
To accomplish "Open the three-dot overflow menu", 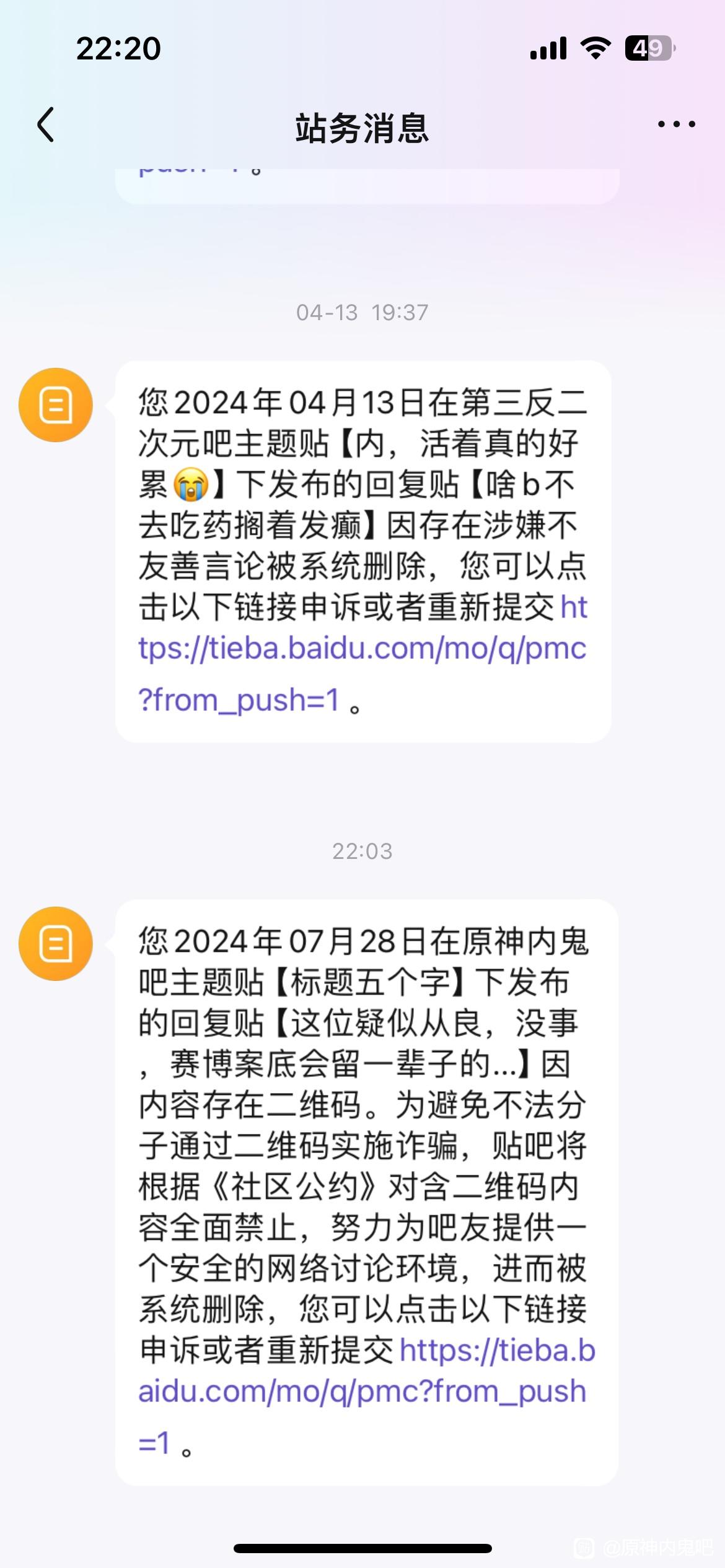I will 676,124.
